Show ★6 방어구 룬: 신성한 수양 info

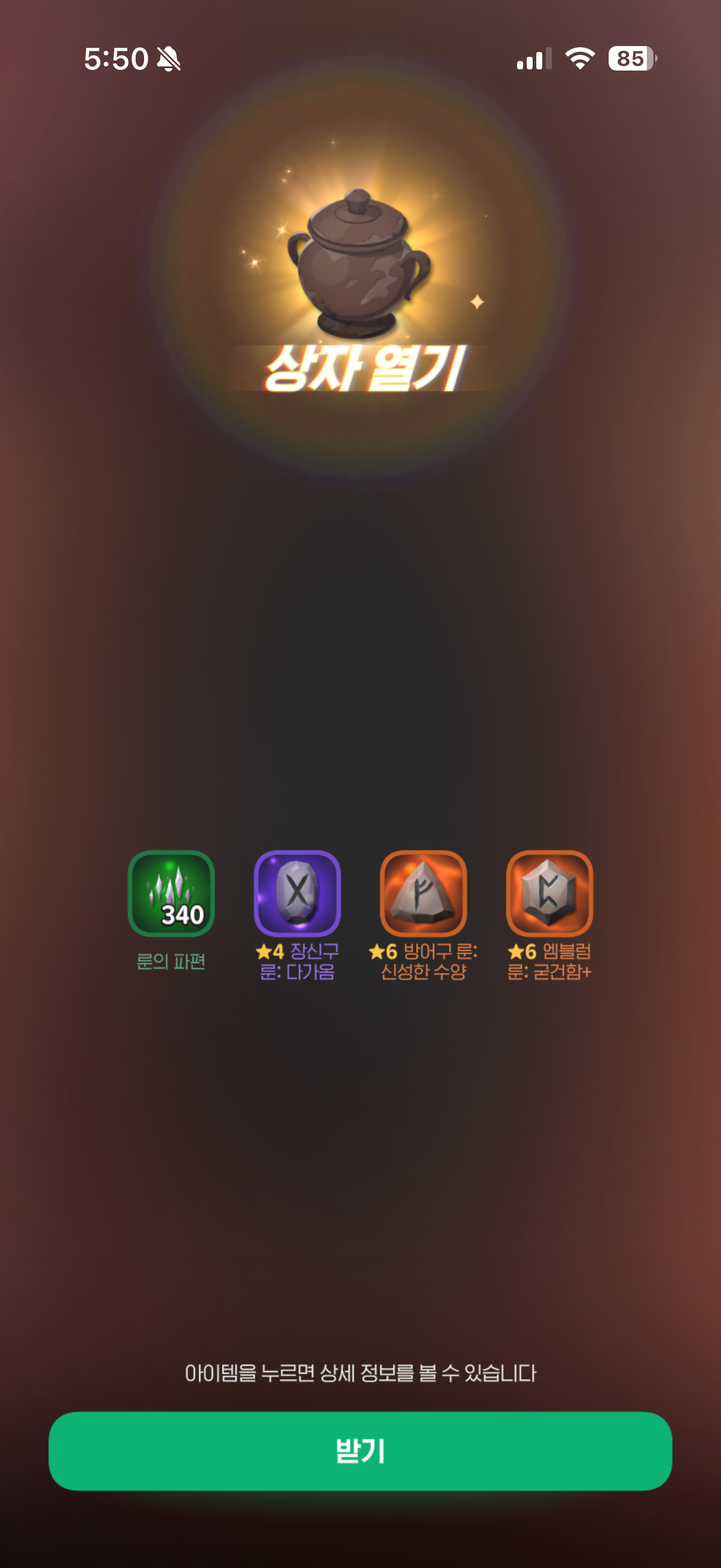(x=423, y=893)
